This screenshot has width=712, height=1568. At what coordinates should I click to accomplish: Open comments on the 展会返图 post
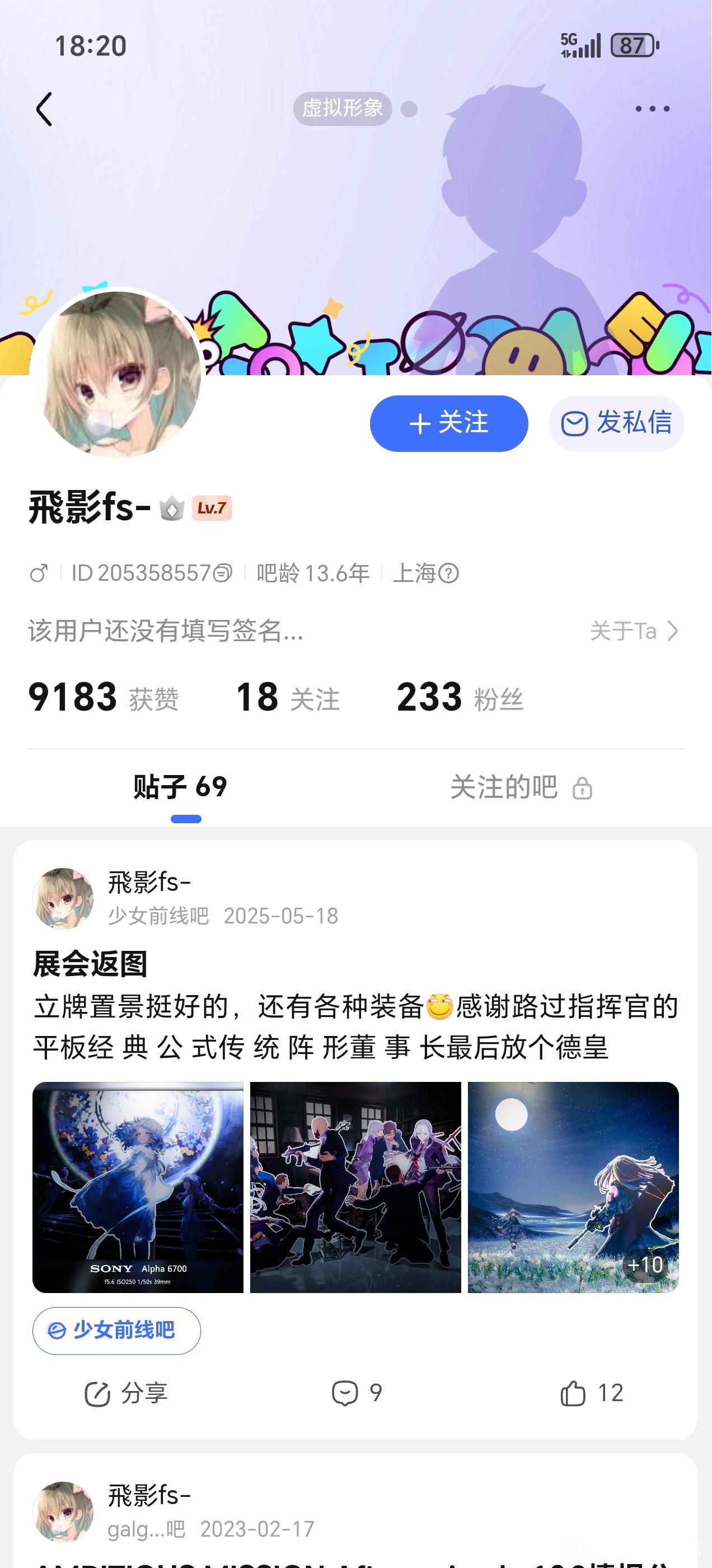[x=357, y=1393]
